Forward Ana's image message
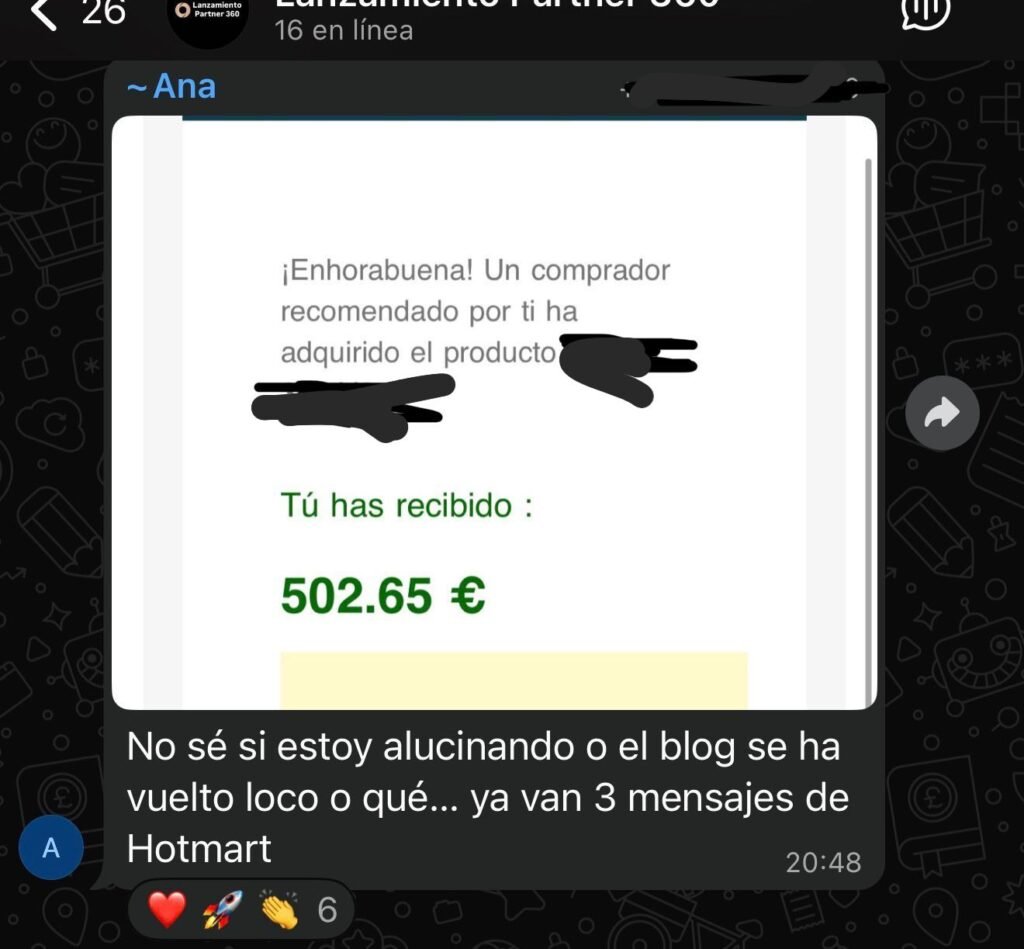1024x949 pixels. pos(941,413)
